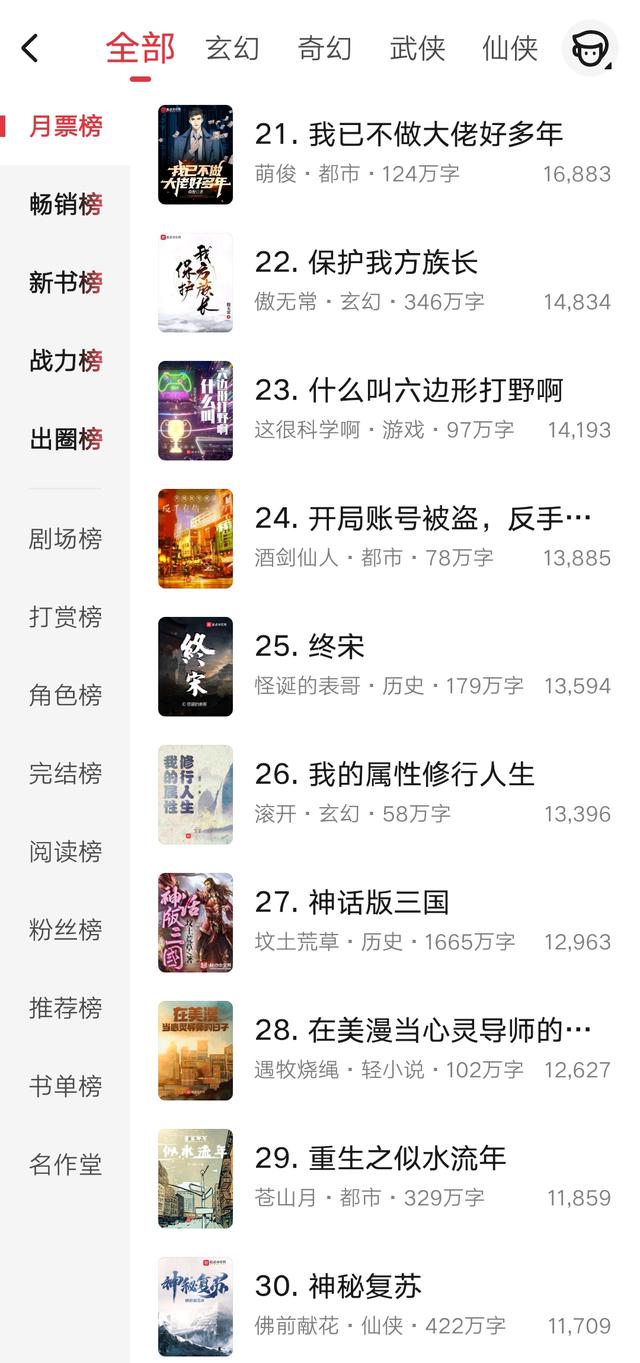
Task: Select the 仙侠 category tab
Action: tap(510, 47)
